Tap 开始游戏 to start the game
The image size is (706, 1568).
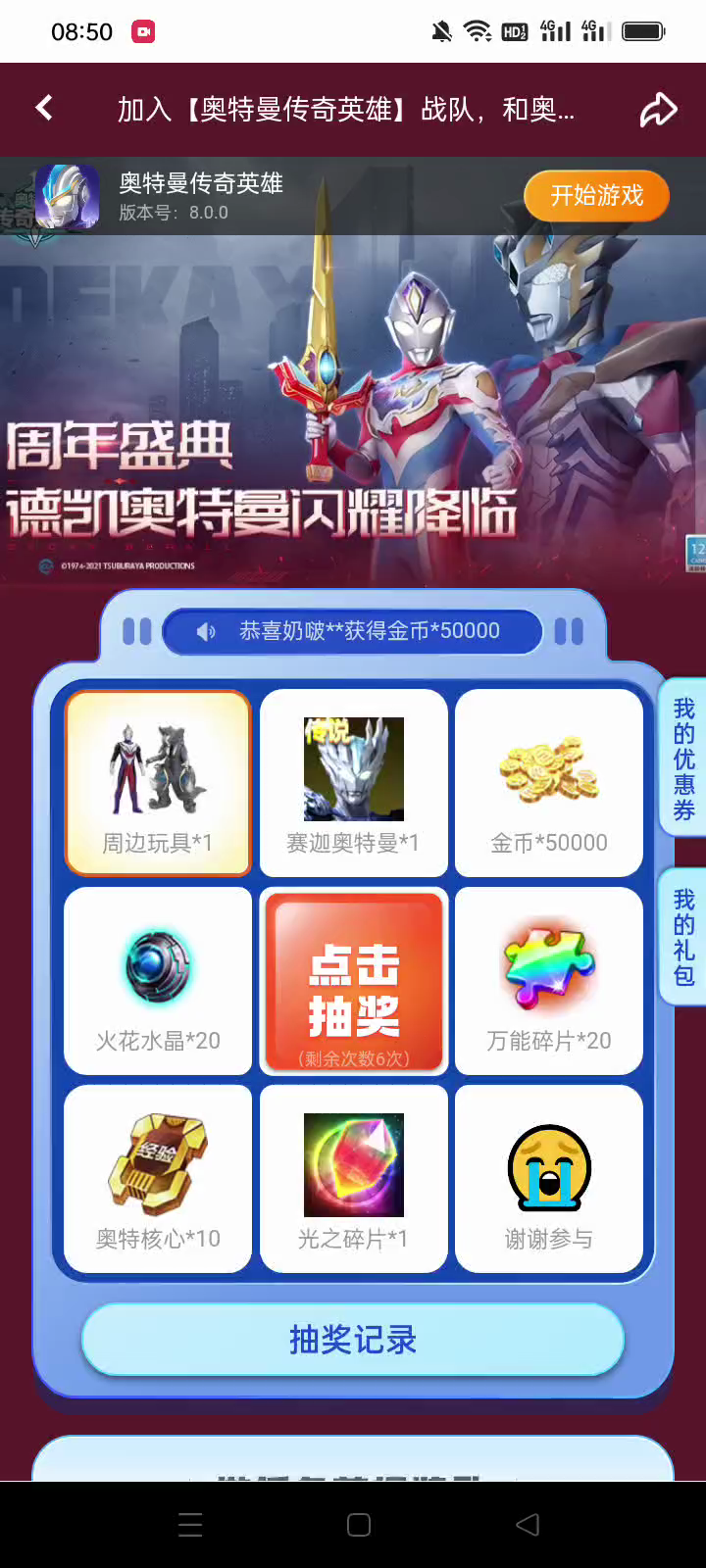pos(596,196)
